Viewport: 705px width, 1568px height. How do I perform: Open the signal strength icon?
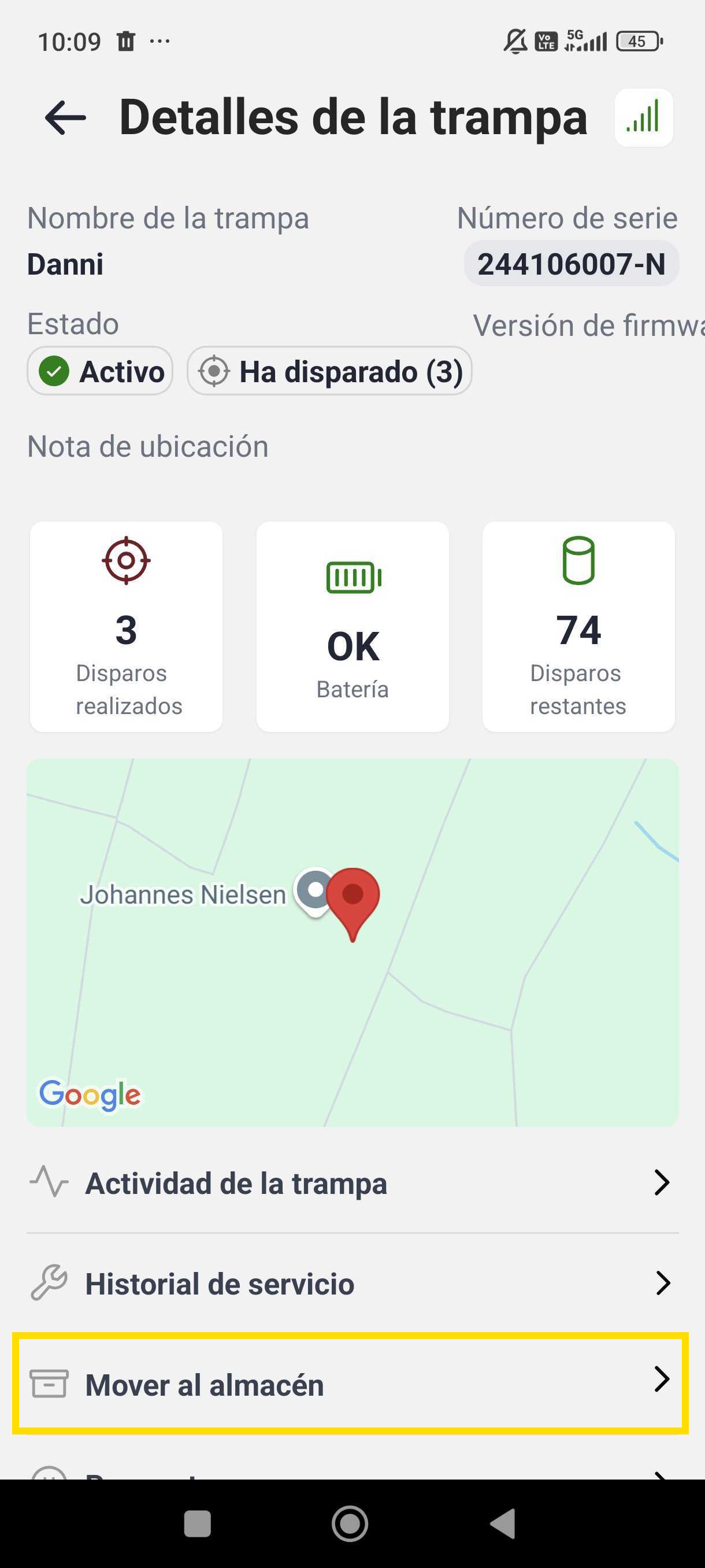644,117
